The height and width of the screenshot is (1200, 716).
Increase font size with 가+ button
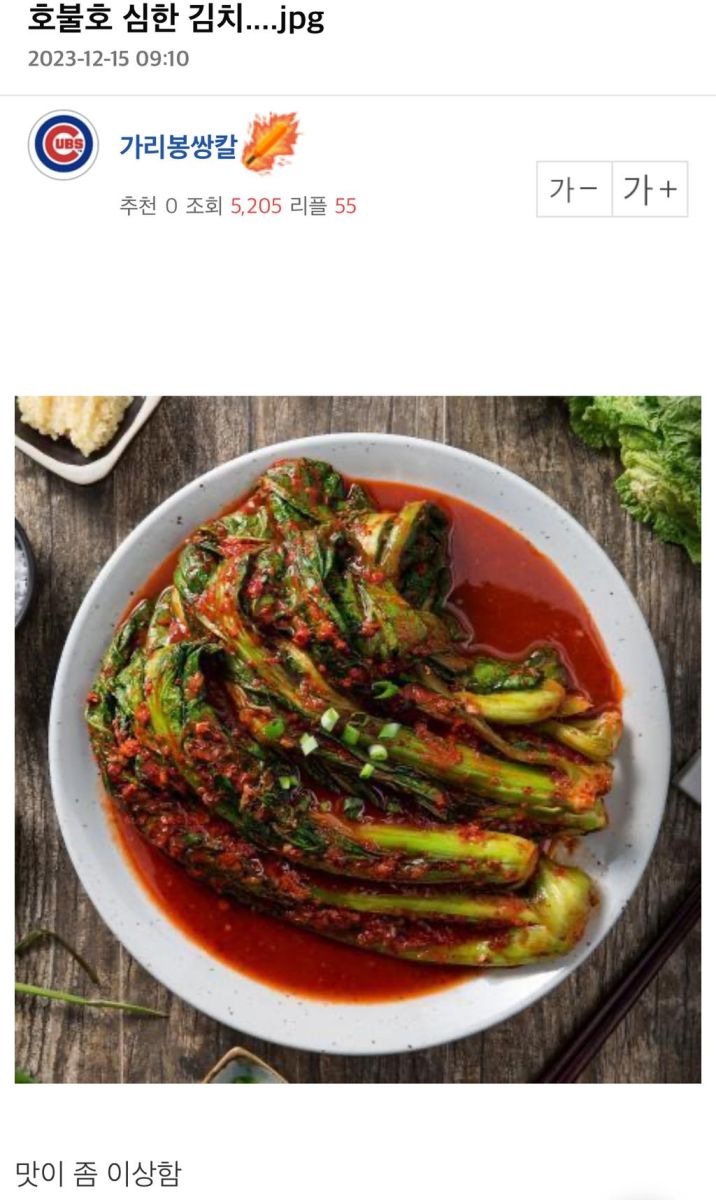pyautogui.click(x=650, y=189)
